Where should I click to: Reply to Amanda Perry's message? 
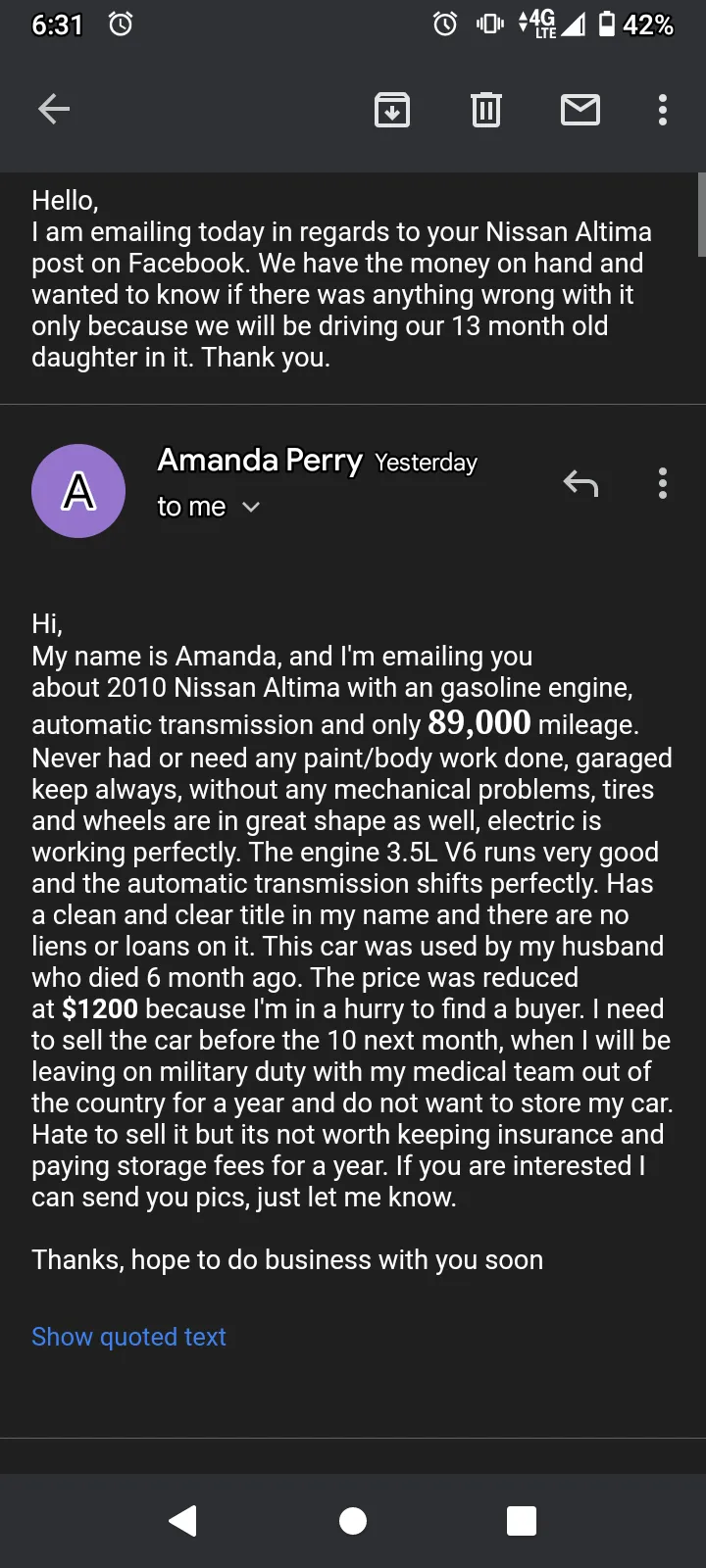(580, 482)
